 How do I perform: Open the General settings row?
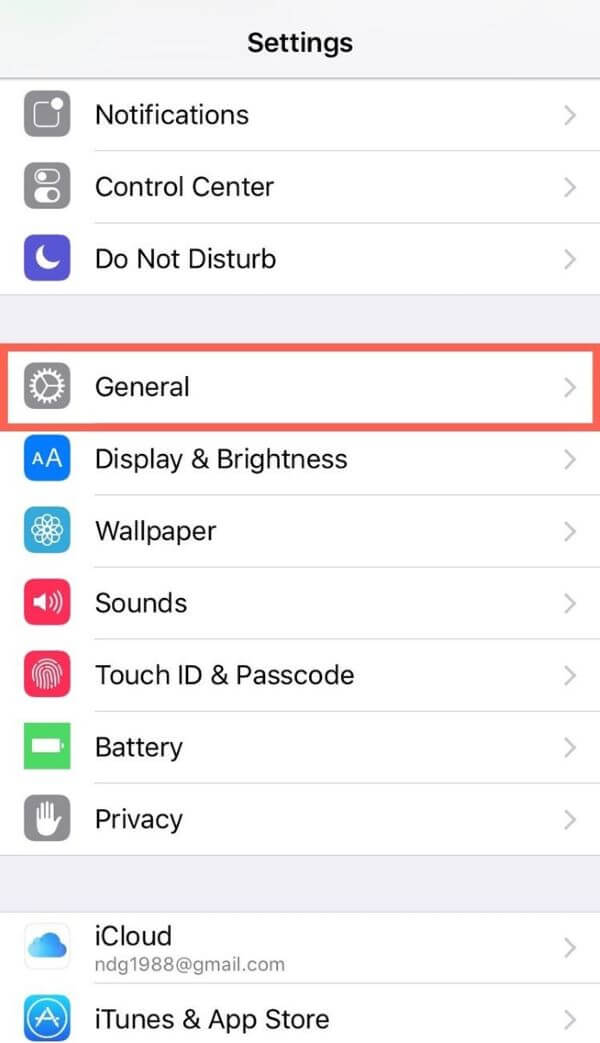tap(300, 387)
